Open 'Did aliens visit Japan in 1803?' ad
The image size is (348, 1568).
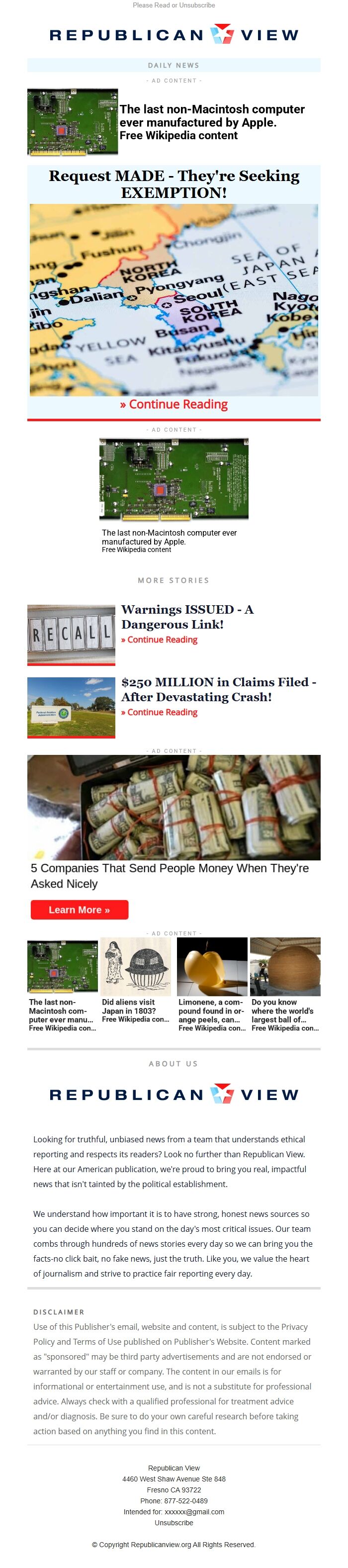click(136, 985)
